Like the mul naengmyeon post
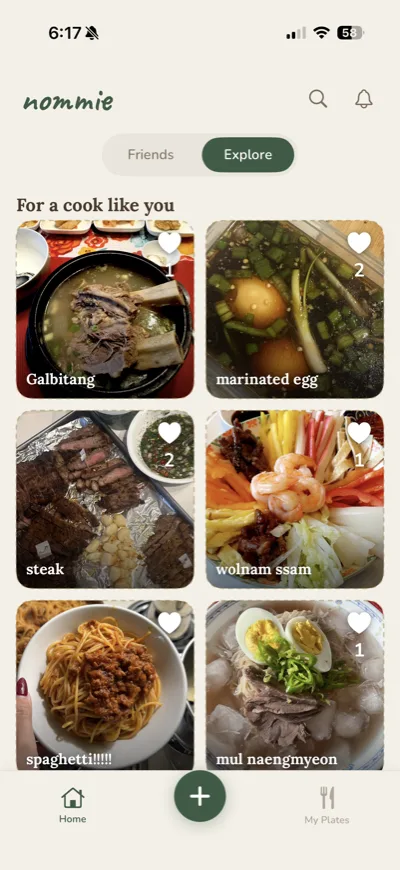This screenshot has width=400, height=870. (359, 623)
